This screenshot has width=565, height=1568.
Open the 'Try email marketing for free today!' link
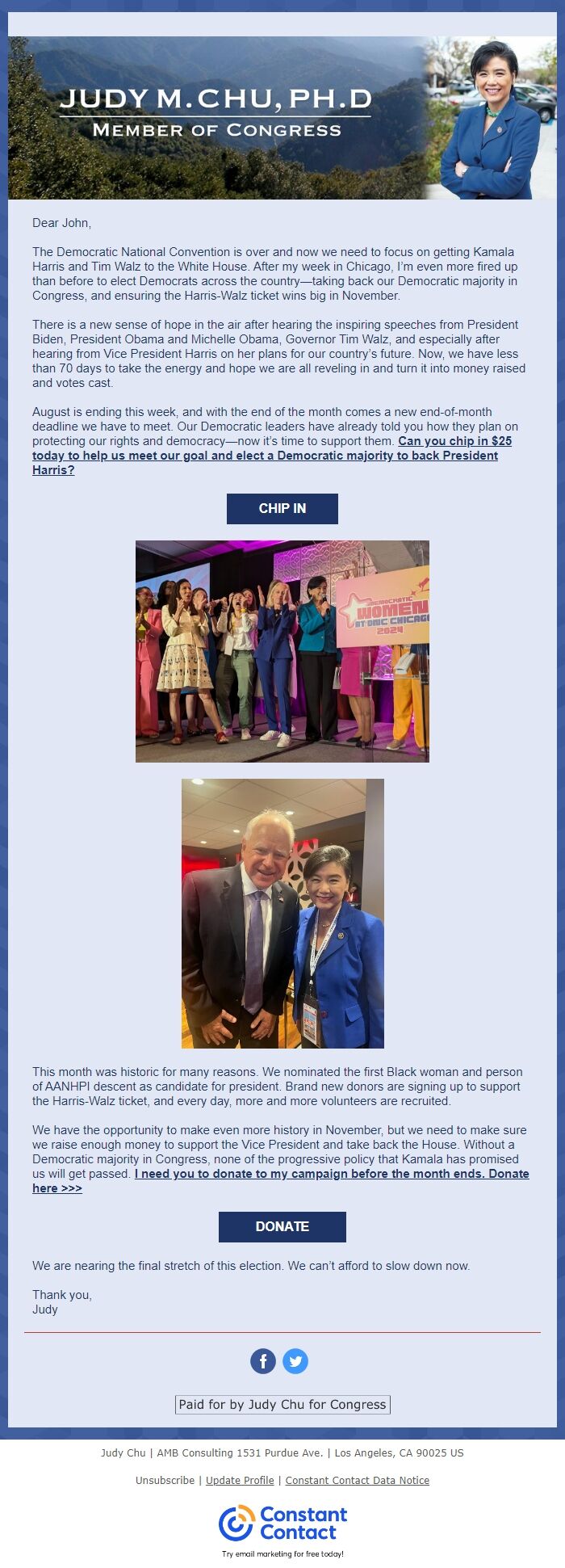(282, 1553)
